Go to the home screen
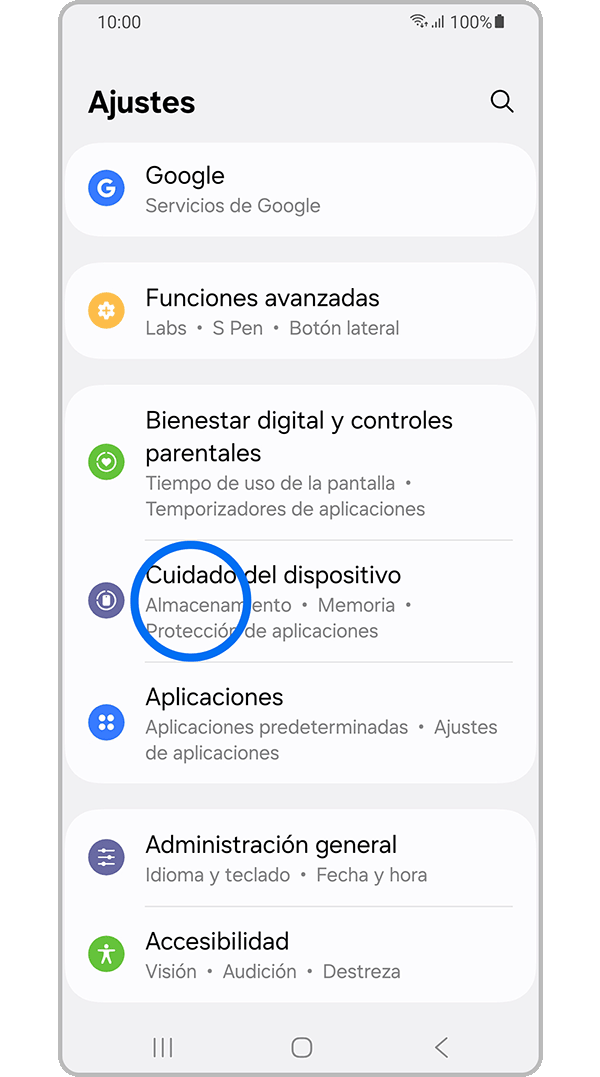The height and width of the screenshot is (1077, 600). pyautogui.click(x=301, y=1047)
